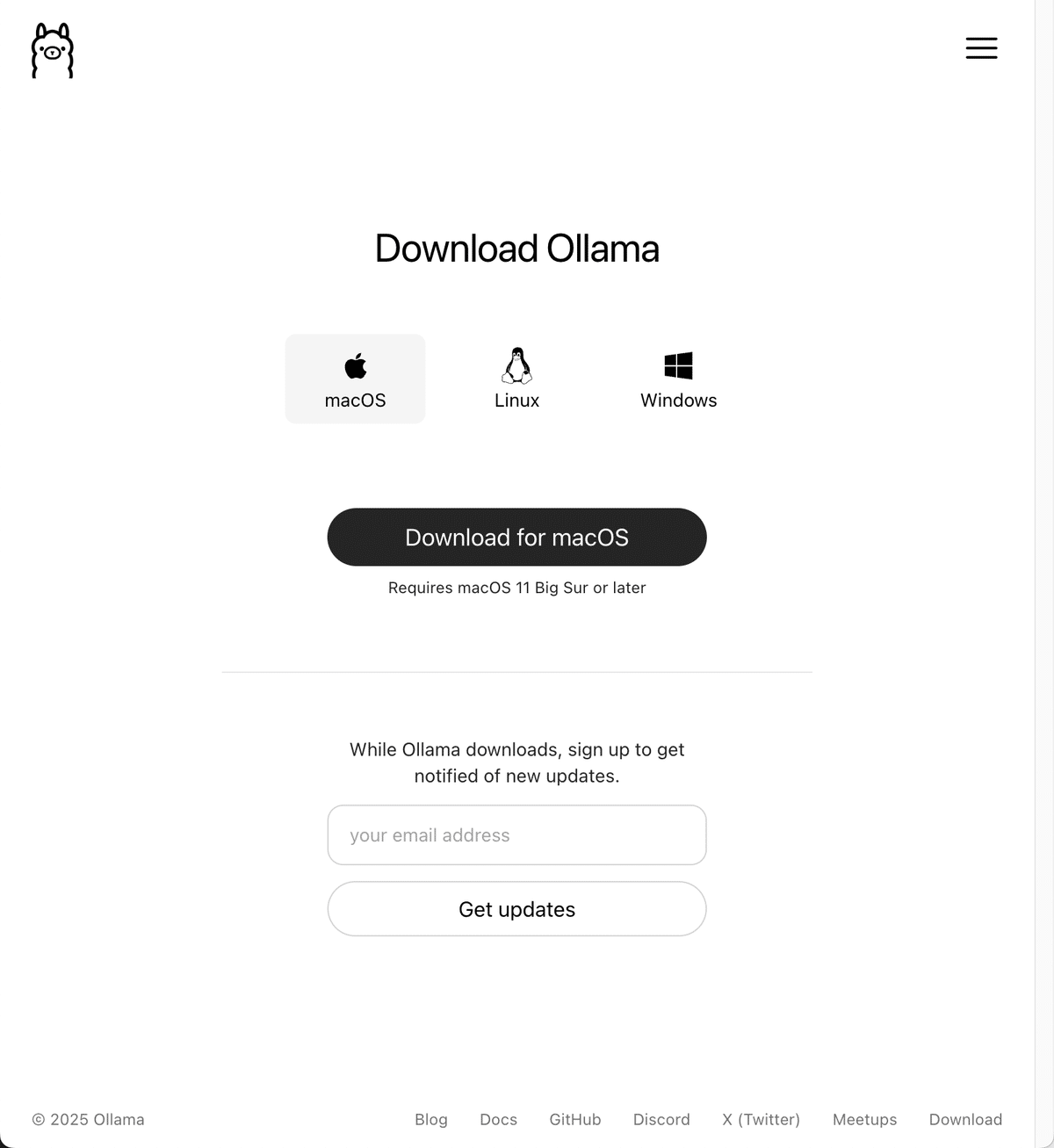1054x1148 pixels.
Task: Visit the GitHub footer link
Action: pyautogui.click(x=574, y=1119)
